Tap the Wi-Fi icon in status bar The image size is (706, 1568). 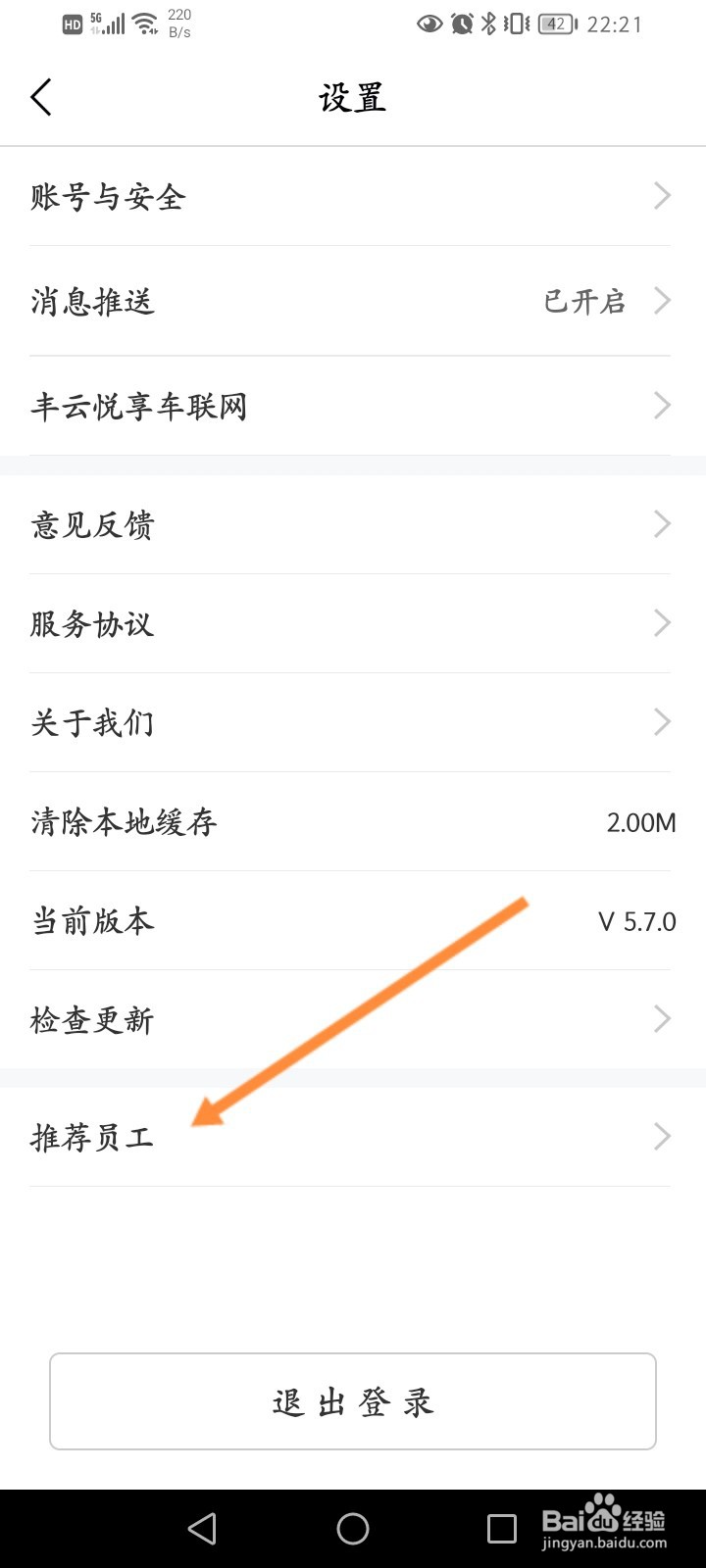[x=145, y=22]
